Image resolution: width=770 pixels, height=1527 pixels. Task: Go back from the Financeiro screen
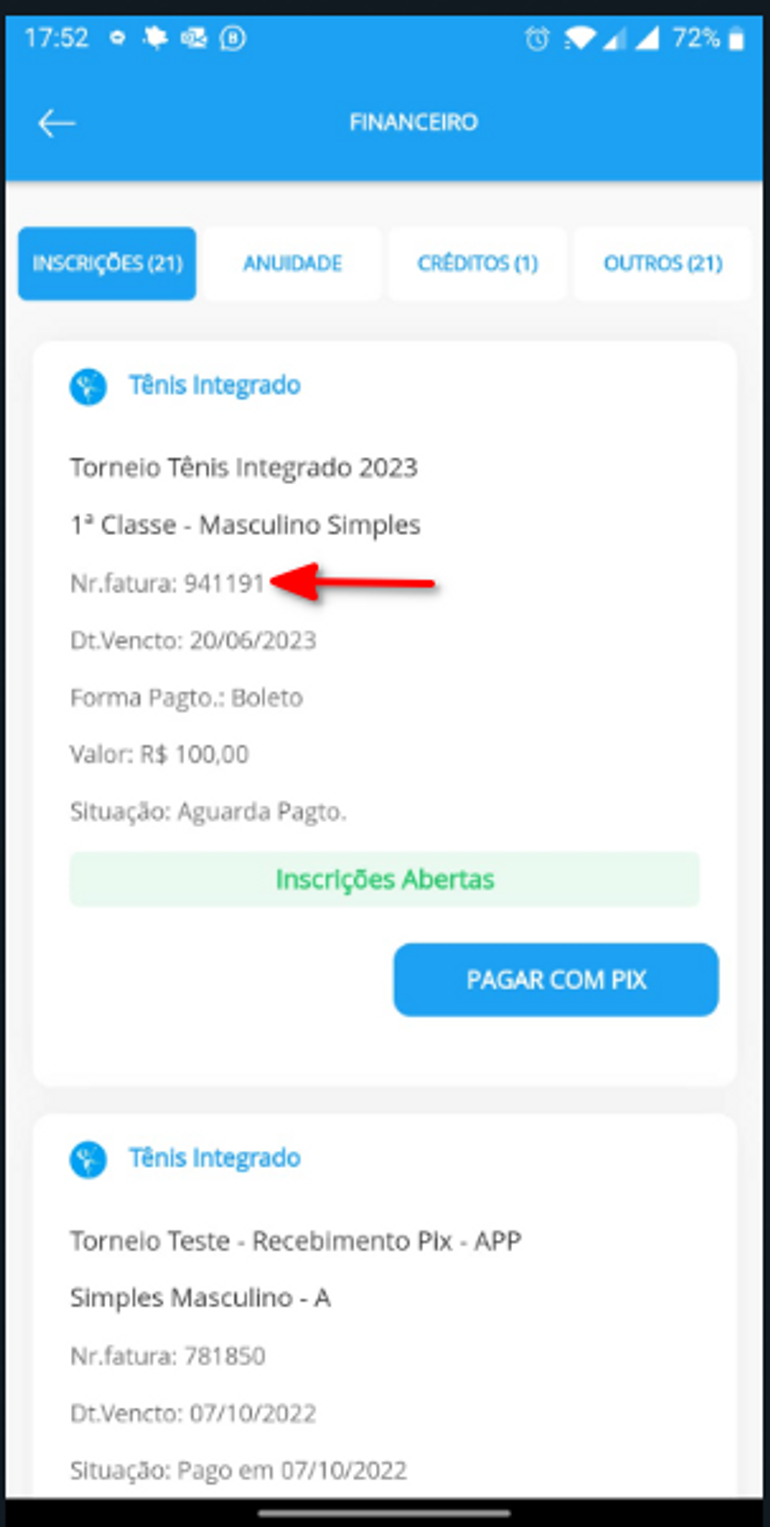point(56,123)
